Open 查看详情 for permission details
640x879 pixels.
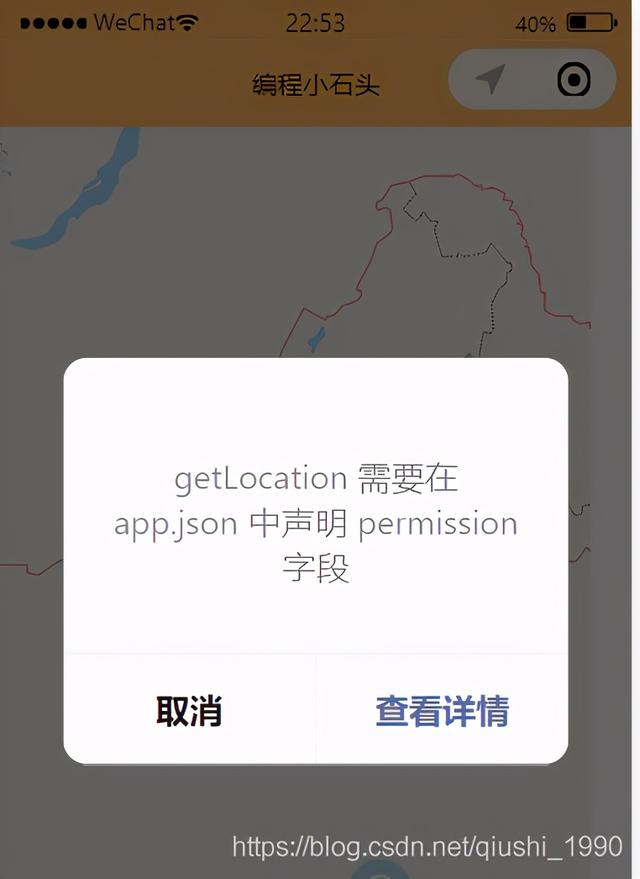coord(442,711)
